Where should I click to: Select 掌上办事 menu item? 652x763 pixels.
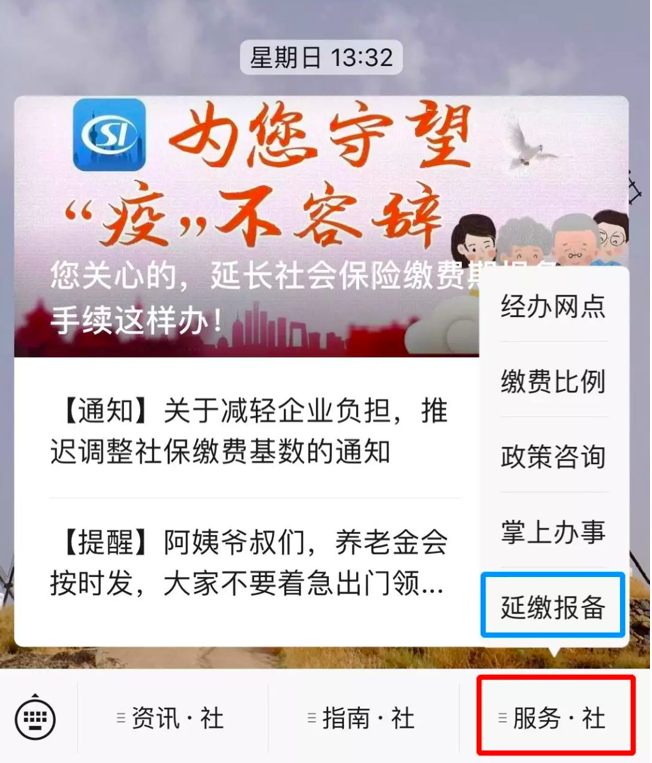click(x=553, y=531)
